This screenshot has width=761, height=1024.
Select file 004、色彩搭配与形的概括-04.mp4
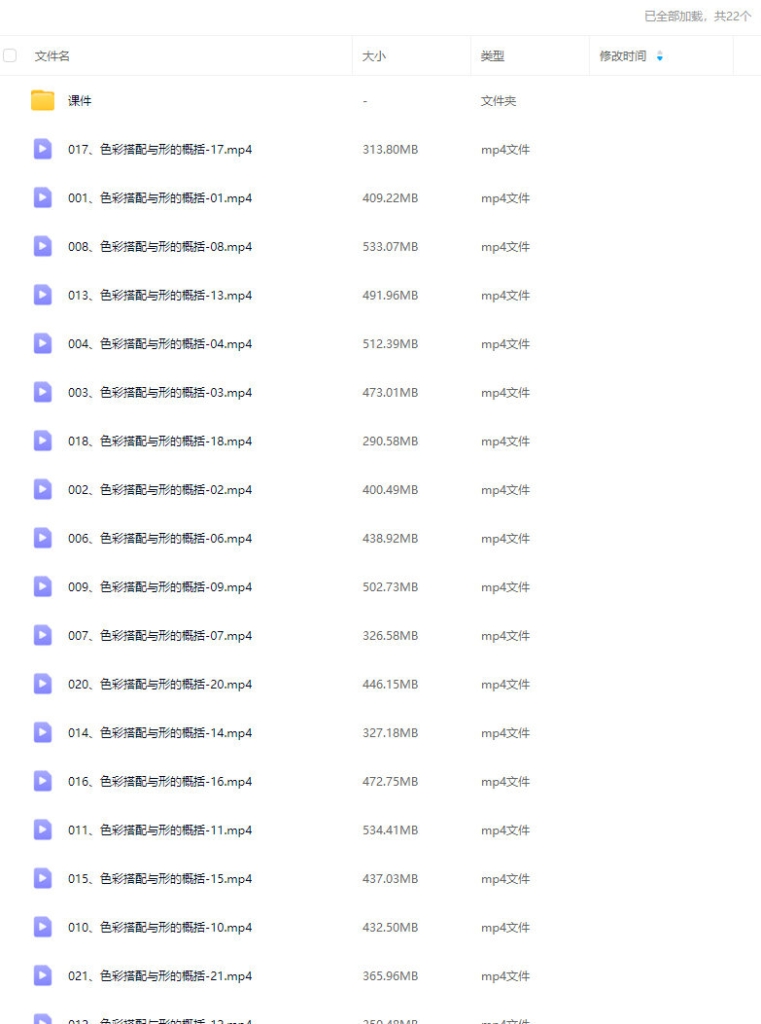click(x=160, y=344)
